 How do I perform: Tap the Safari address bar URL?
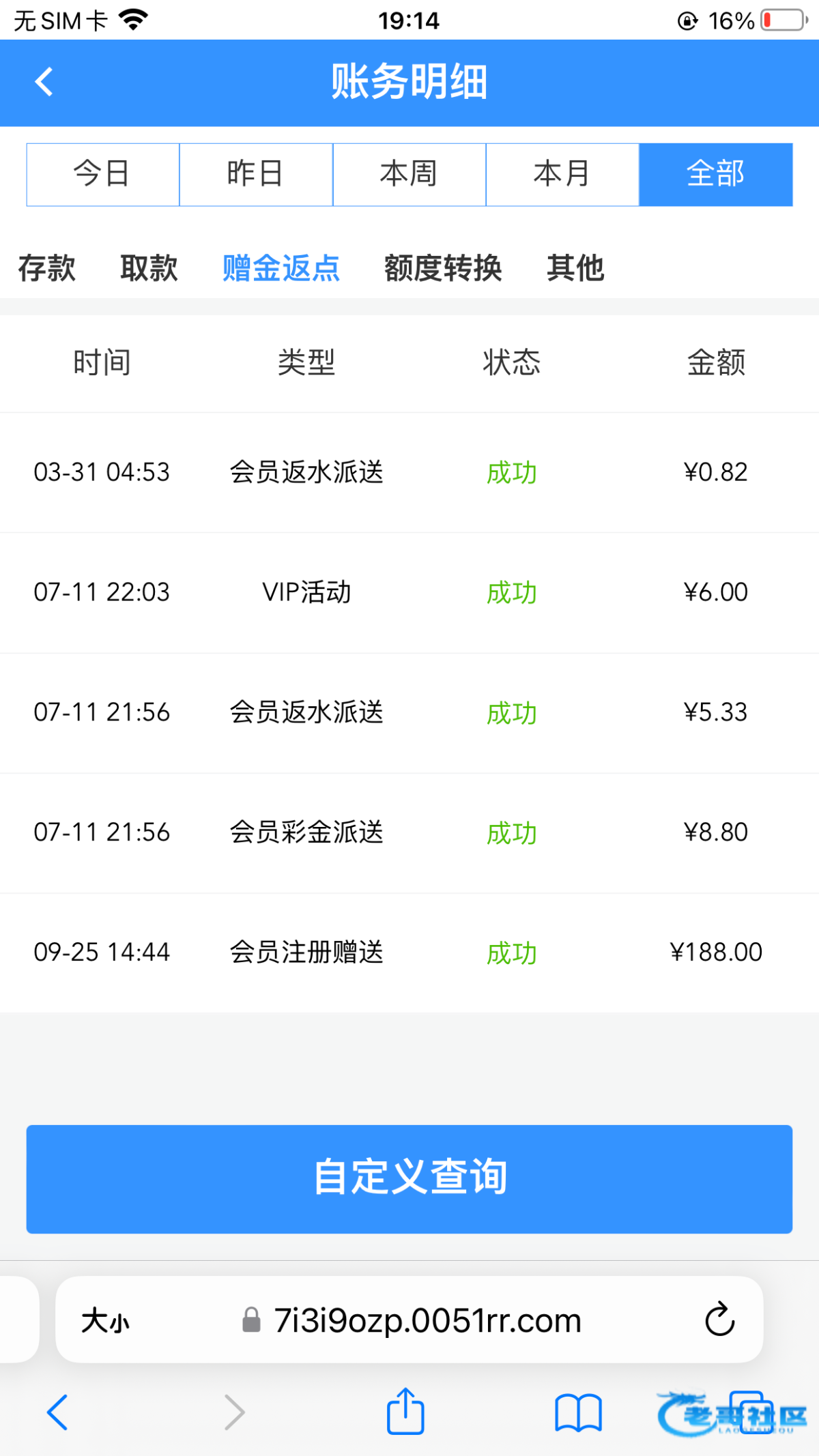[x=427, y=1321]
